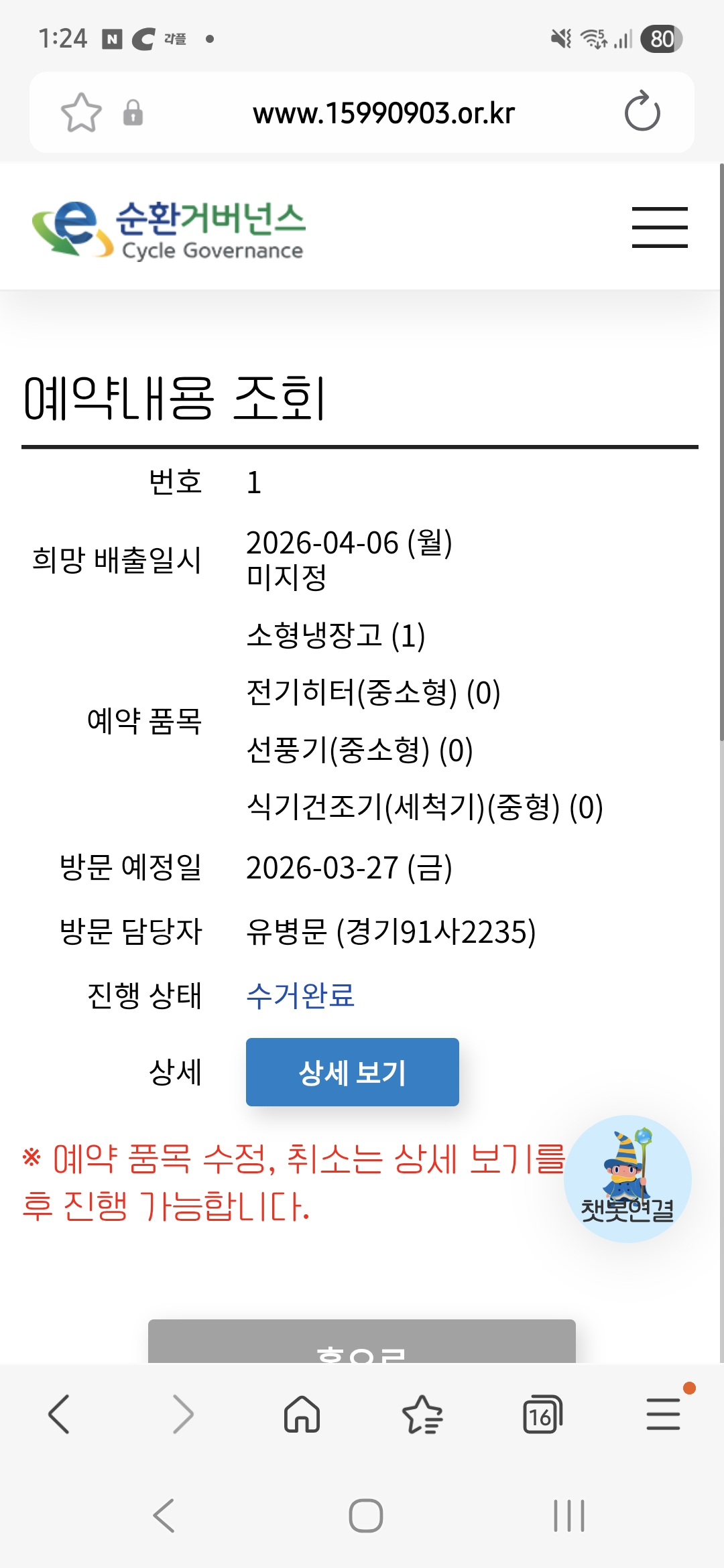Screen dimensions: 724x1568
Task: Open the hamburger menu of Cycle Governance site
Action: click(x=660, y=227)
